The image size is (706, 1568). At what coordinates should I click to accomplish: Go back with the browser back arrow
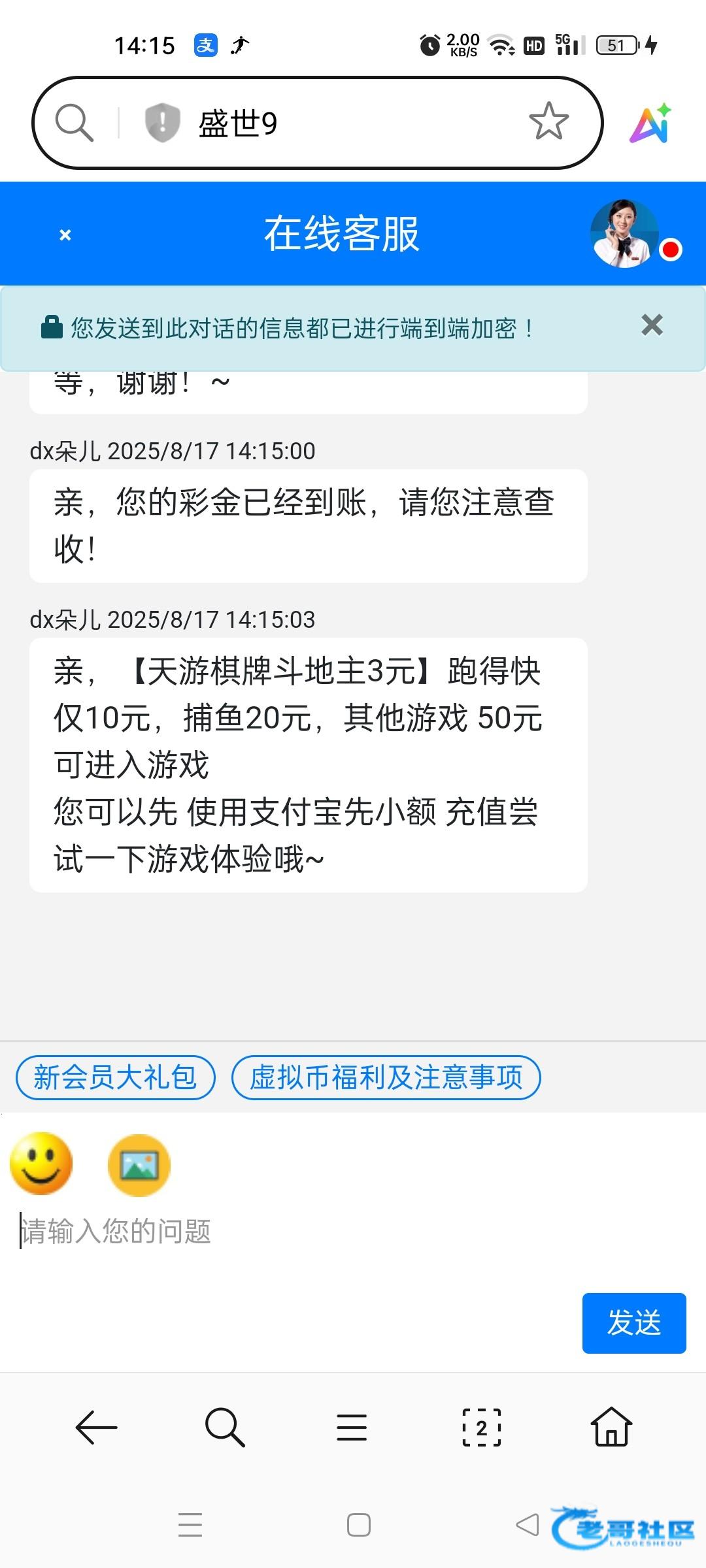(96, 1428)
